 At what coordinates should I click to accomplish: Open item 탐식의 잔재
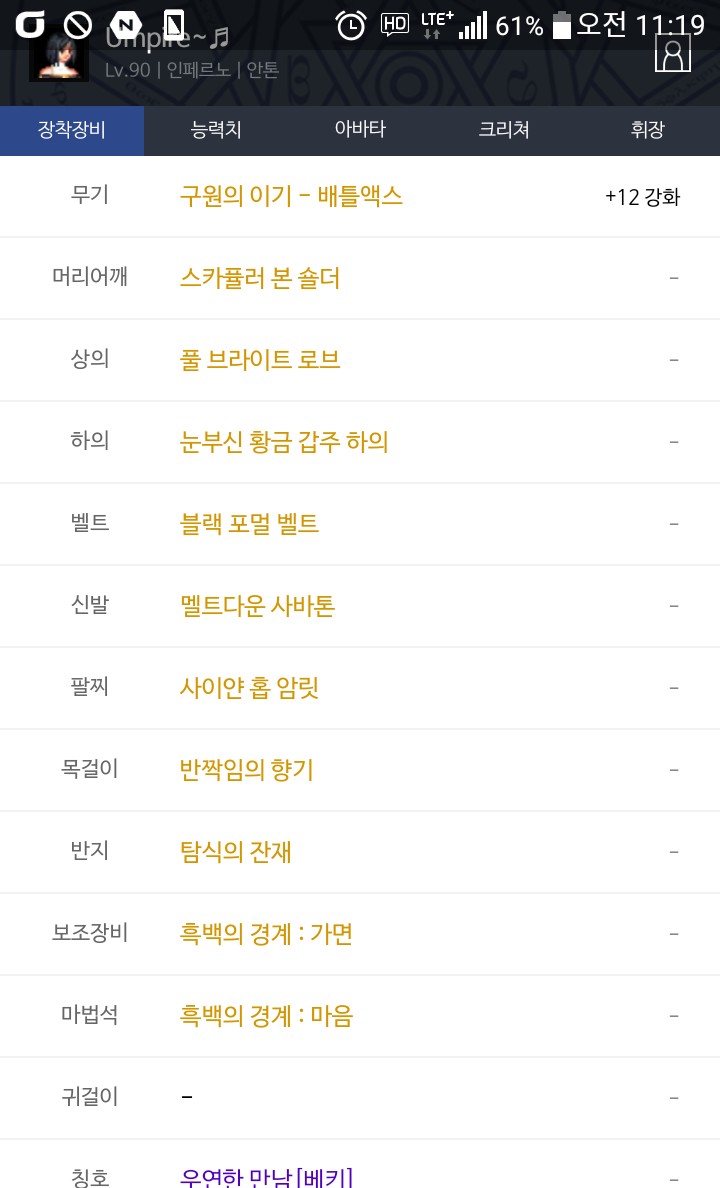point(236,852)
